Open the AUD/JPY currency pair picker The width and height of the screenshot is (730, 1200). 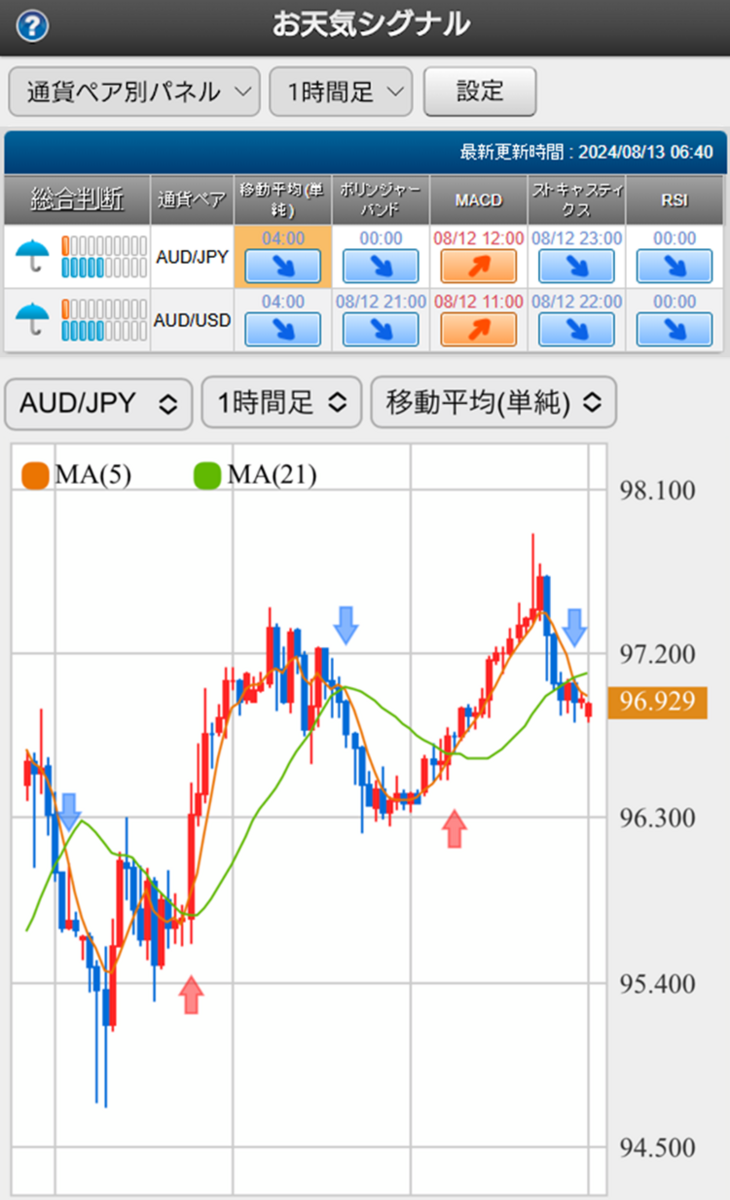[x=98, y=403]
